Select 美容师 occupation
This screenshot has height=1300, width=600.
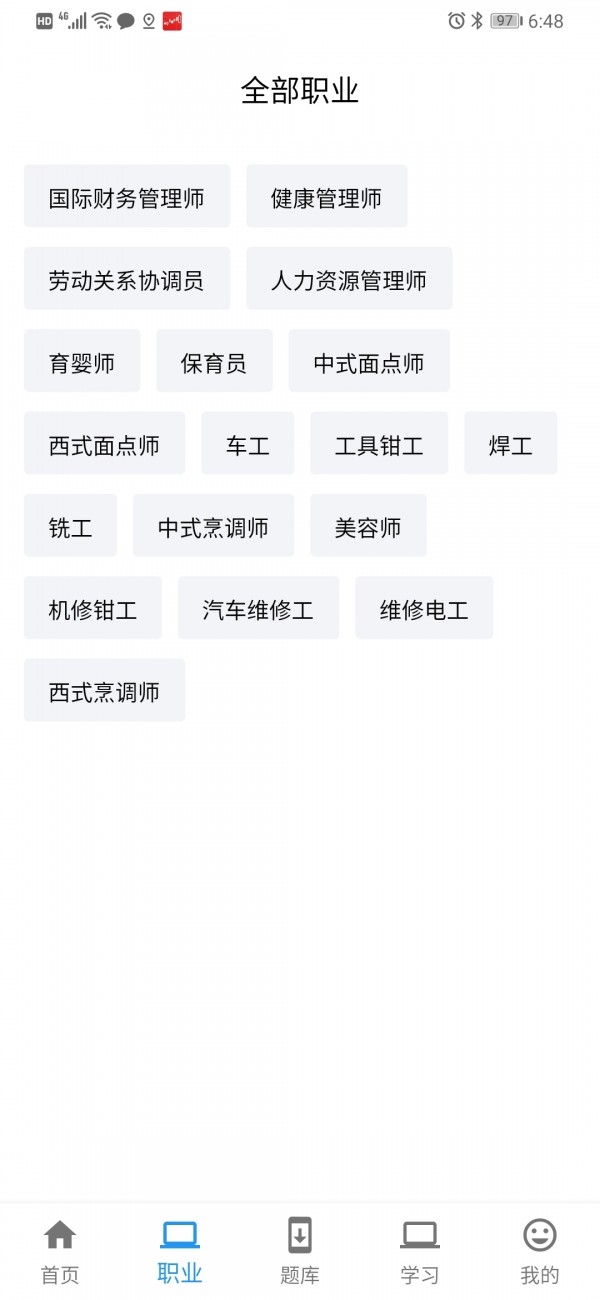(x=368, y=526)
